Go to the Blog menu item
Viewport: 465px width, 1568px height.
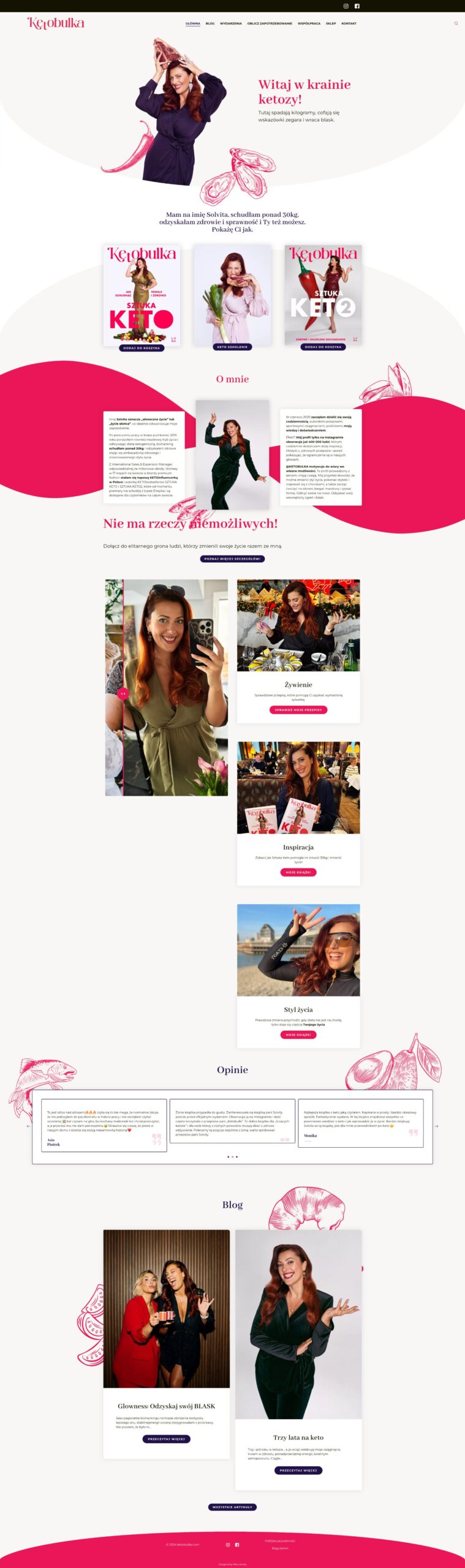click(x=210, y=23)
